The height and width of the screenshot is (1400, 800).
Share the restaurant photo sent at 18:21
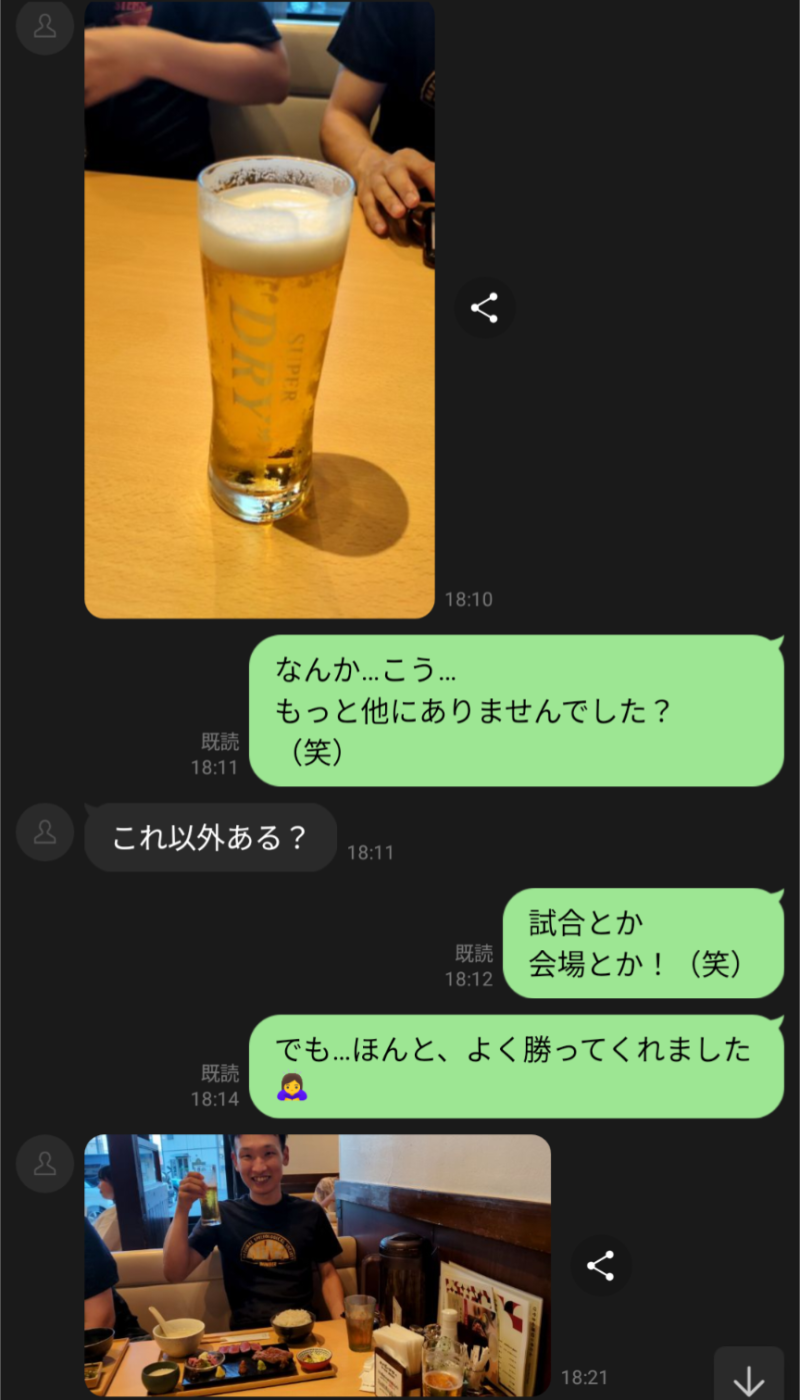(600, 1266)
